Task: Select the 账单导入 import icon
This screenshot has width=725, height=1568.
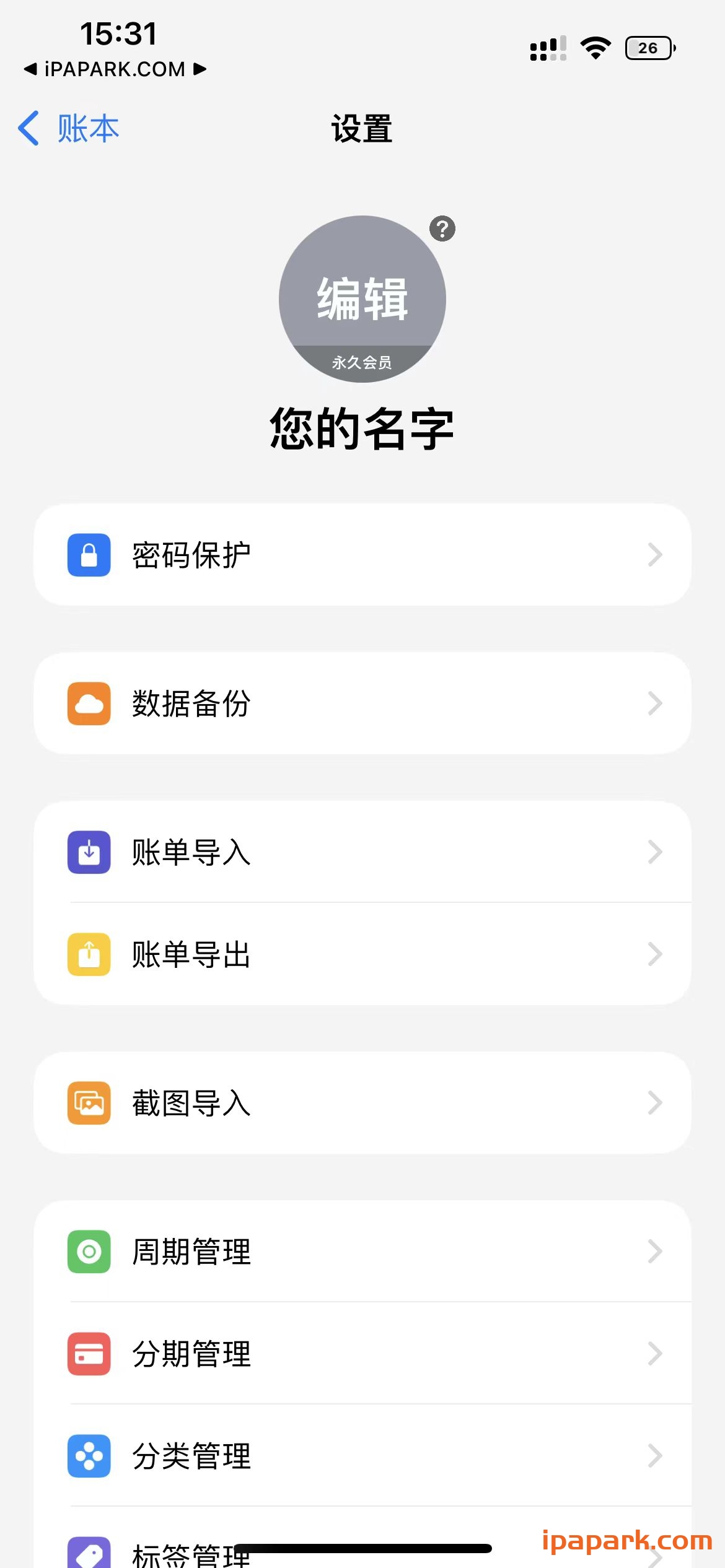Action: [89, 852]
